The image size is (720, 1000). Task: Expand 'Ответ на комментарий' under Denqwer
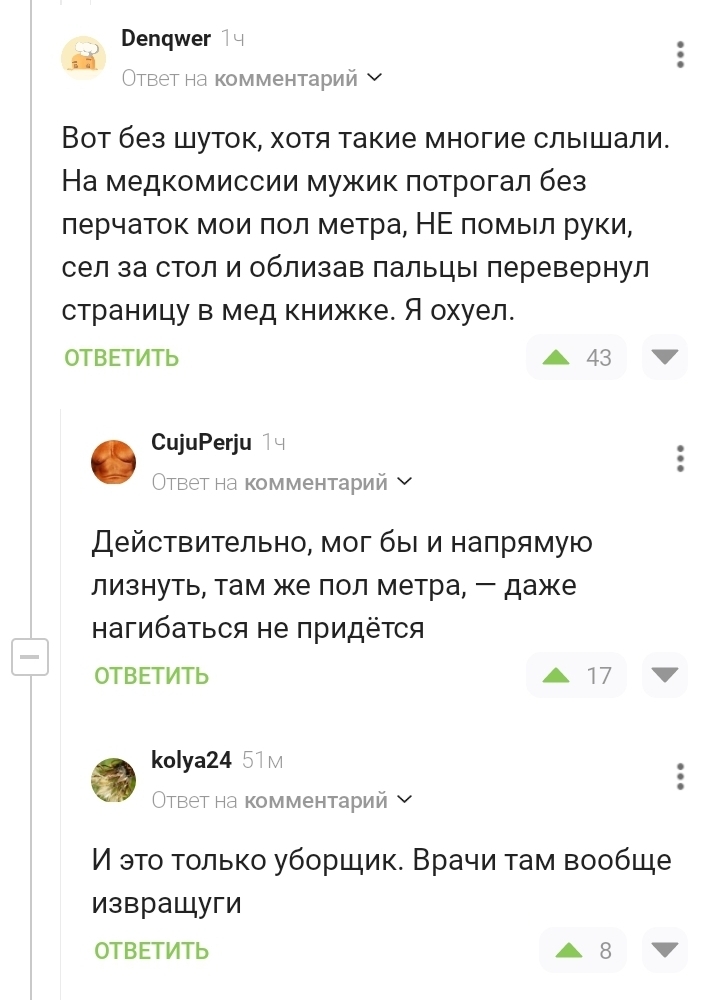251,78
